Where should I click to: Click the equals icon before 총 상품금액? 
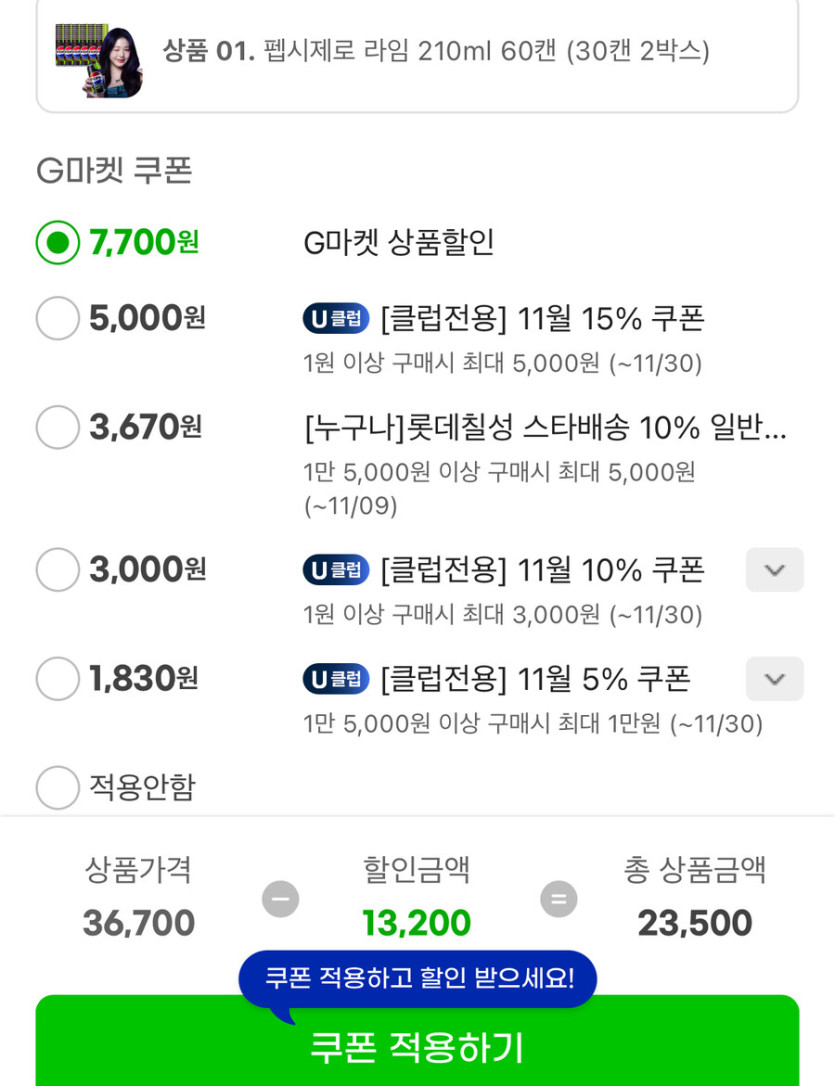[x=559, y=899]
